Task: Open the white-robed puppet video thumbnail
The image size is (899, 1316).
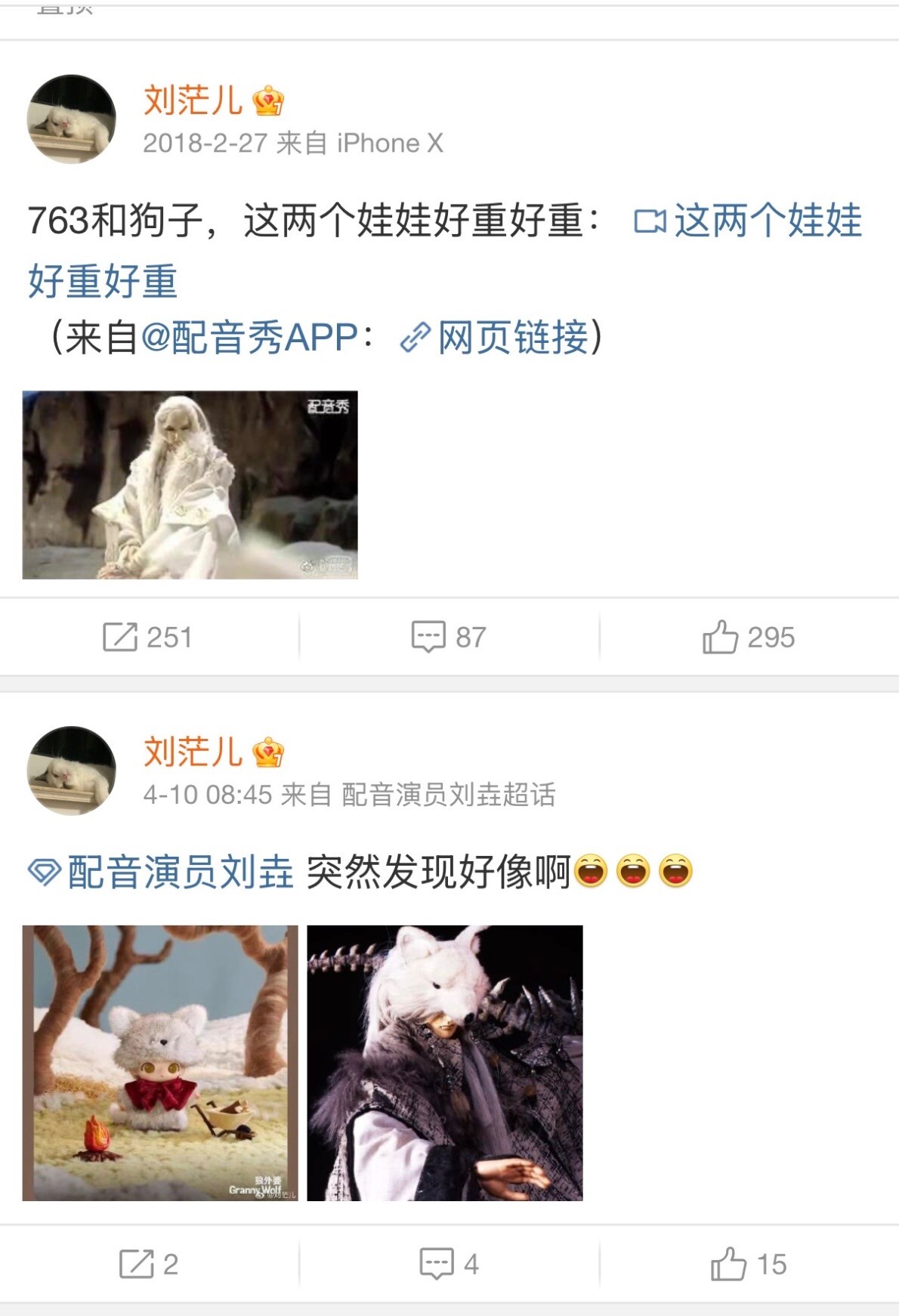Action: [190, 484]
